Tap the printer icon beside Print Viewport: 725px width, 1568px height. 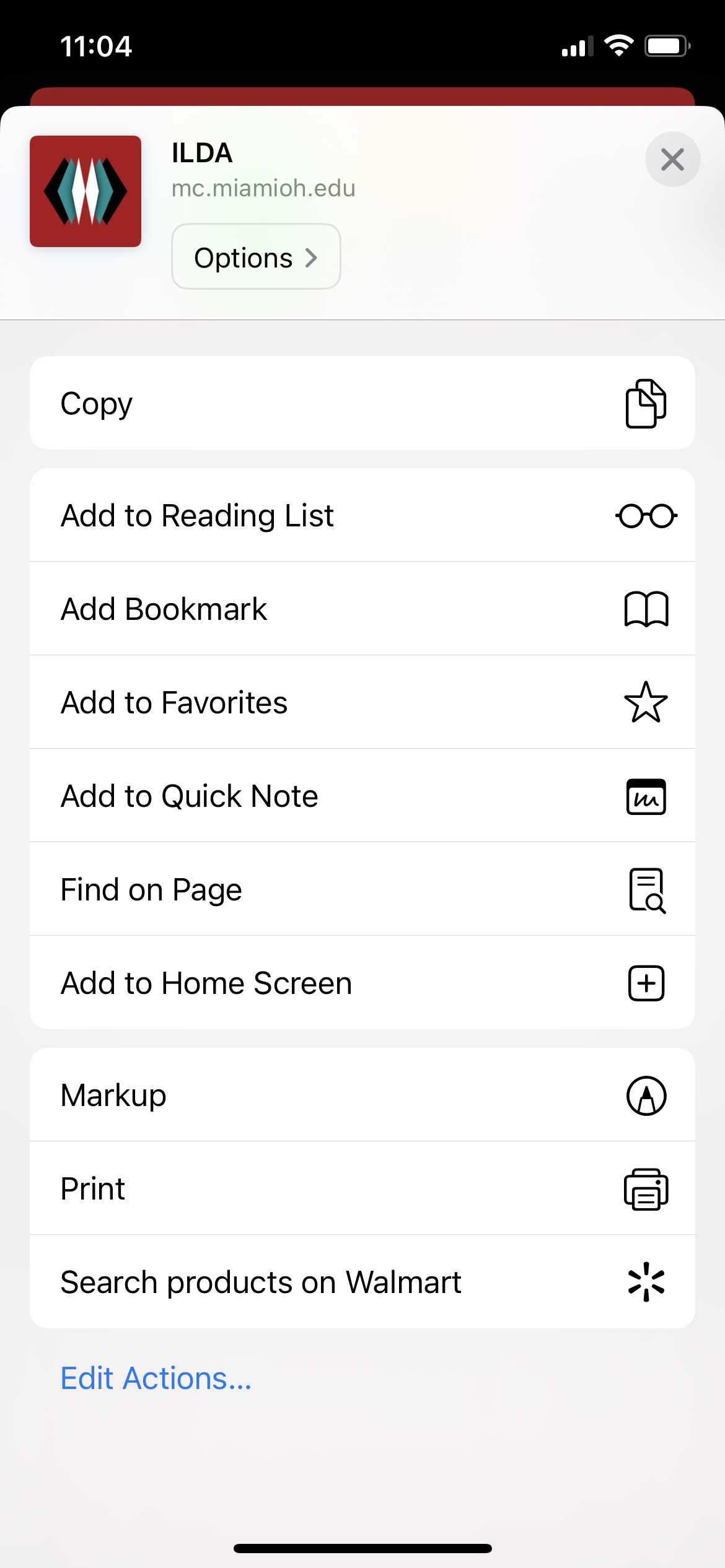click(645, 1188)
